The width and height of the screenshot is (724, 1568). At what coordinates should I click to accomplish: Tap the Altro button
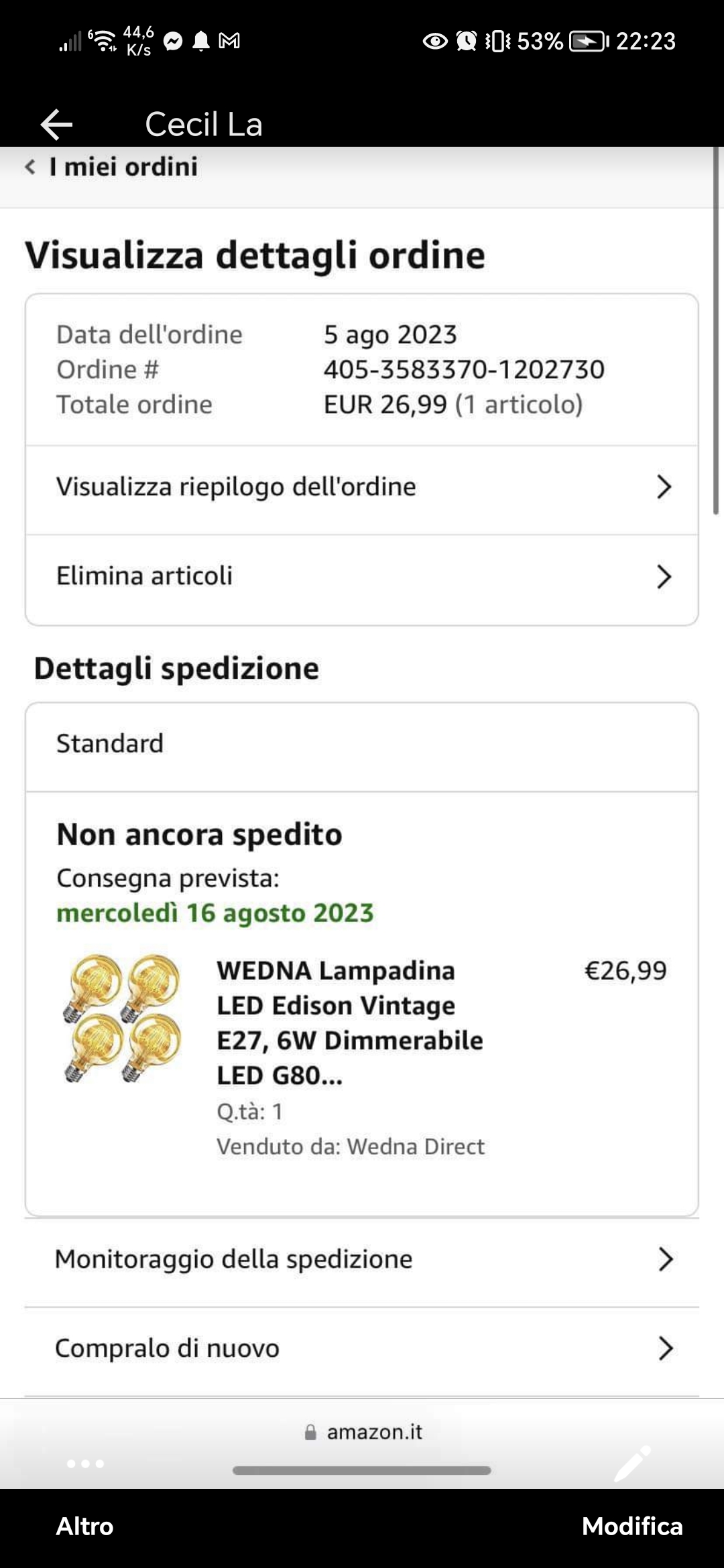tap(85, 1526)
